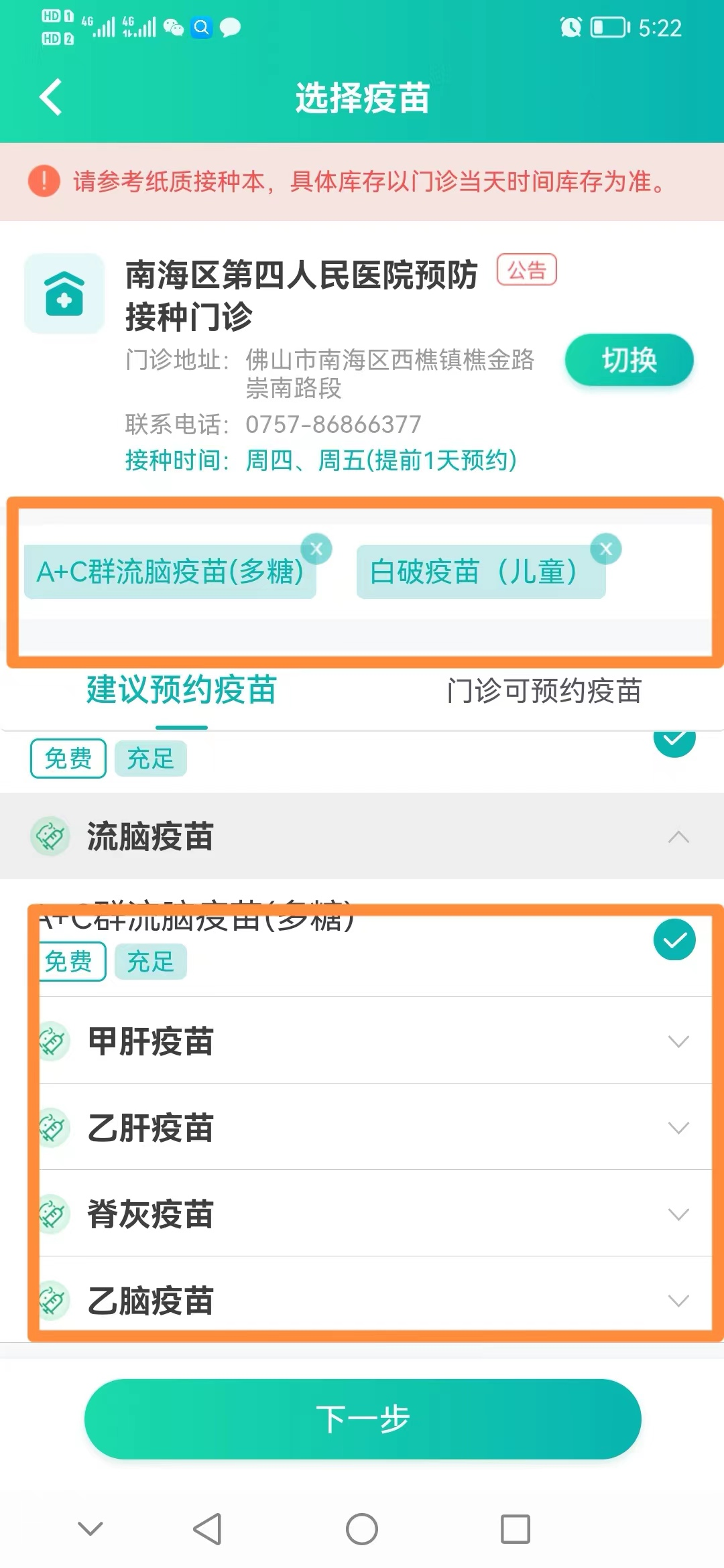Expand the 脊灰疫苗 section
Image resolution: width=724 pixels, height=1568 pixels.
tap(678, 1214)
